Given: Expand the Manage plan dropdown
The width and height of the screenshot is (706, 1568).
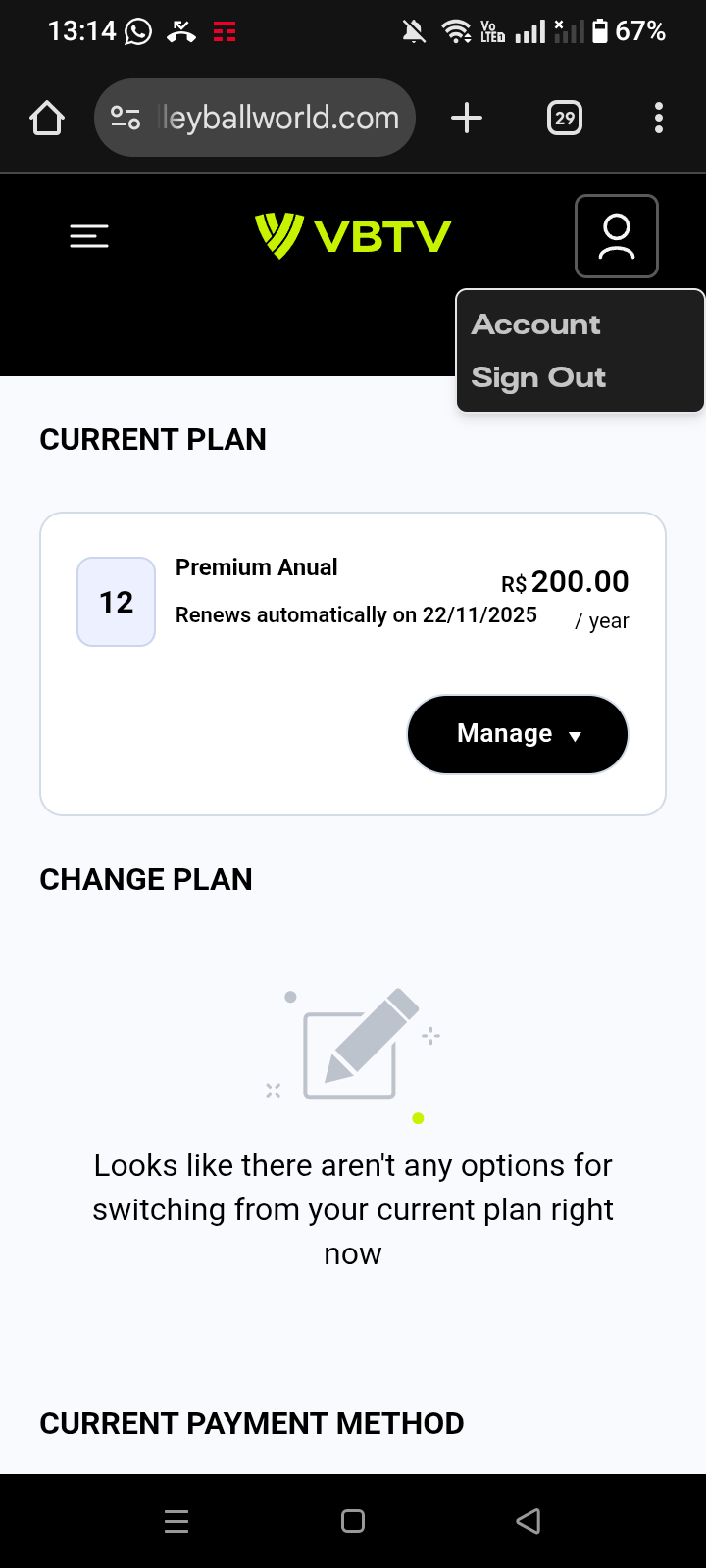Looking at the screenshot, I should point(517,734).
